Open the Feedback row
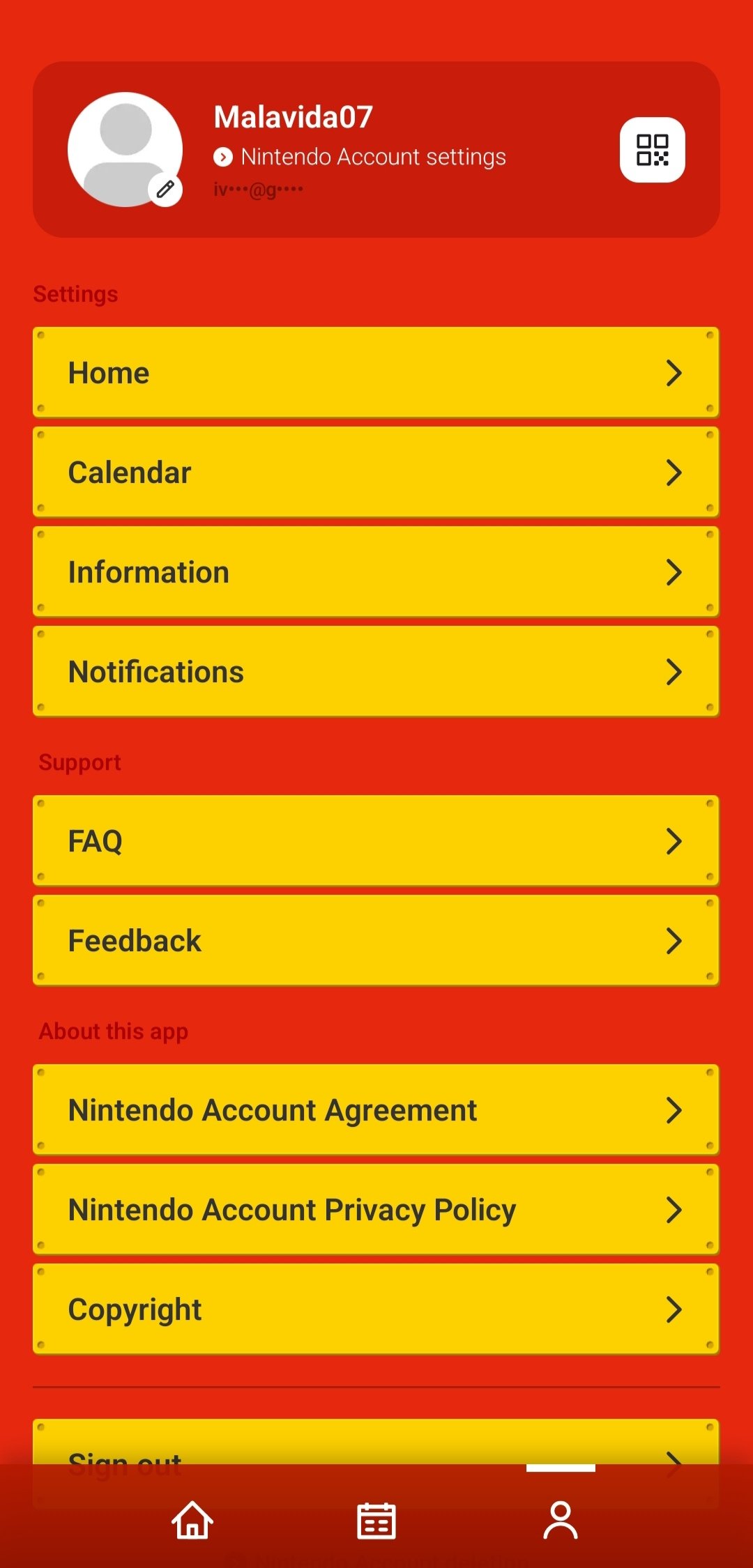Image resolution: width=753 pixels, height=1568 pixels. point(376,941)
